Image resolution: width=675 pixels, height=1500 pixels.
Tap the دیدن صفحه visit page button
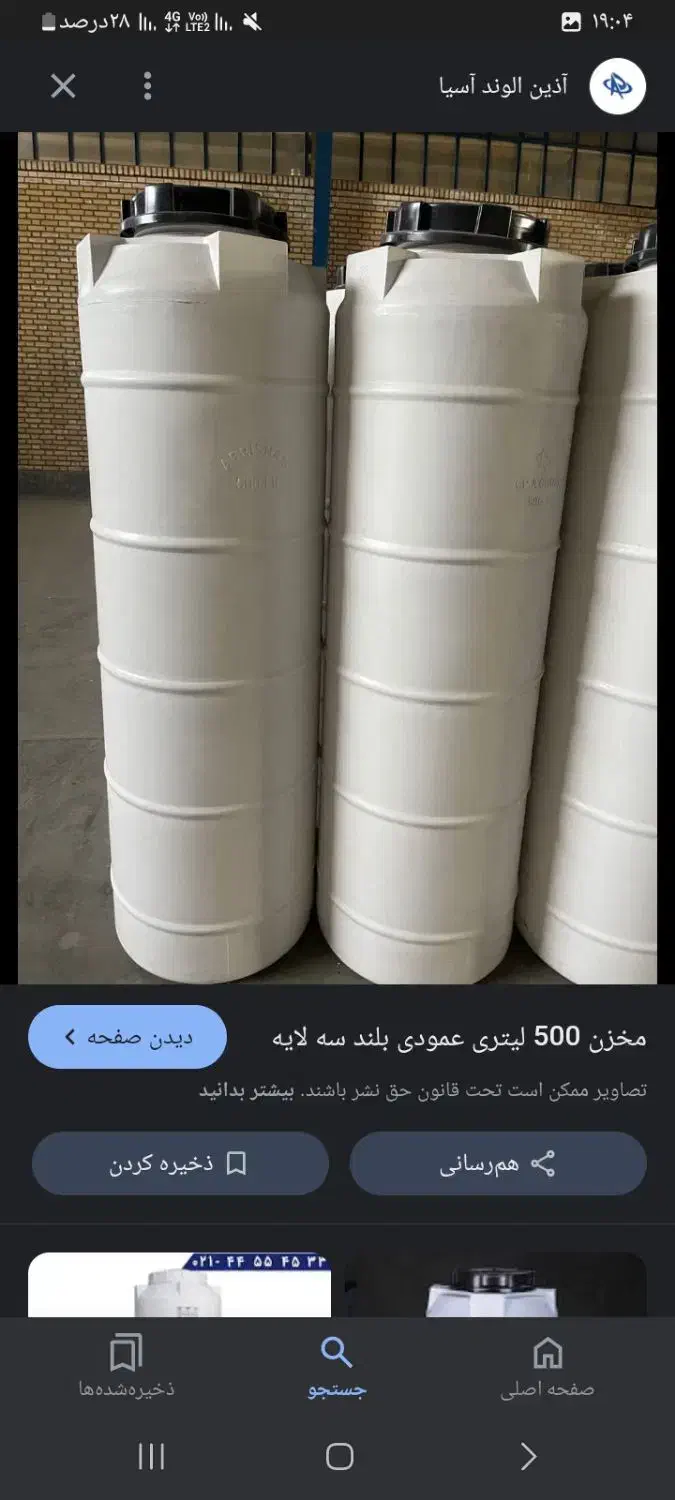click(x=127, y=1037)
